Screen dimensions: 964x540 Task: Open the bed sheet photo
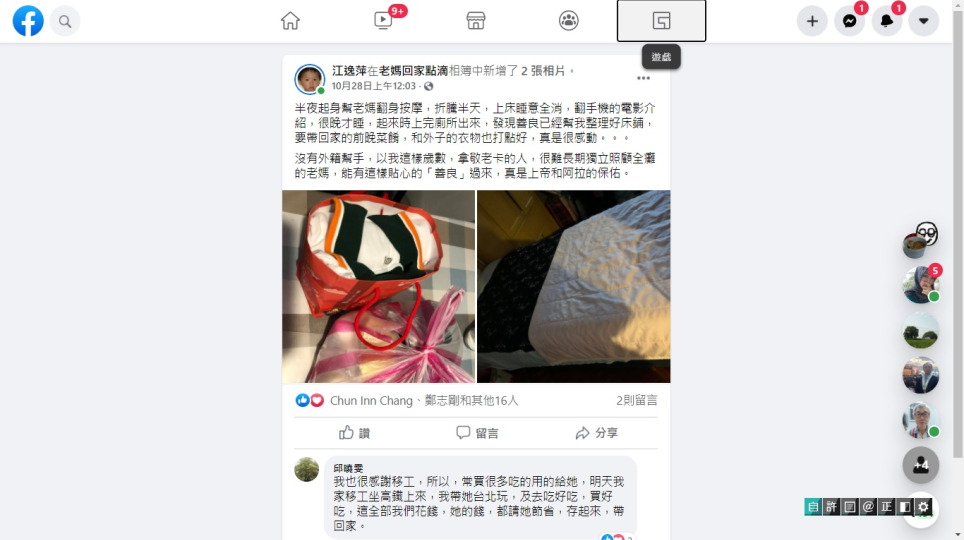[x=573, y=287]
